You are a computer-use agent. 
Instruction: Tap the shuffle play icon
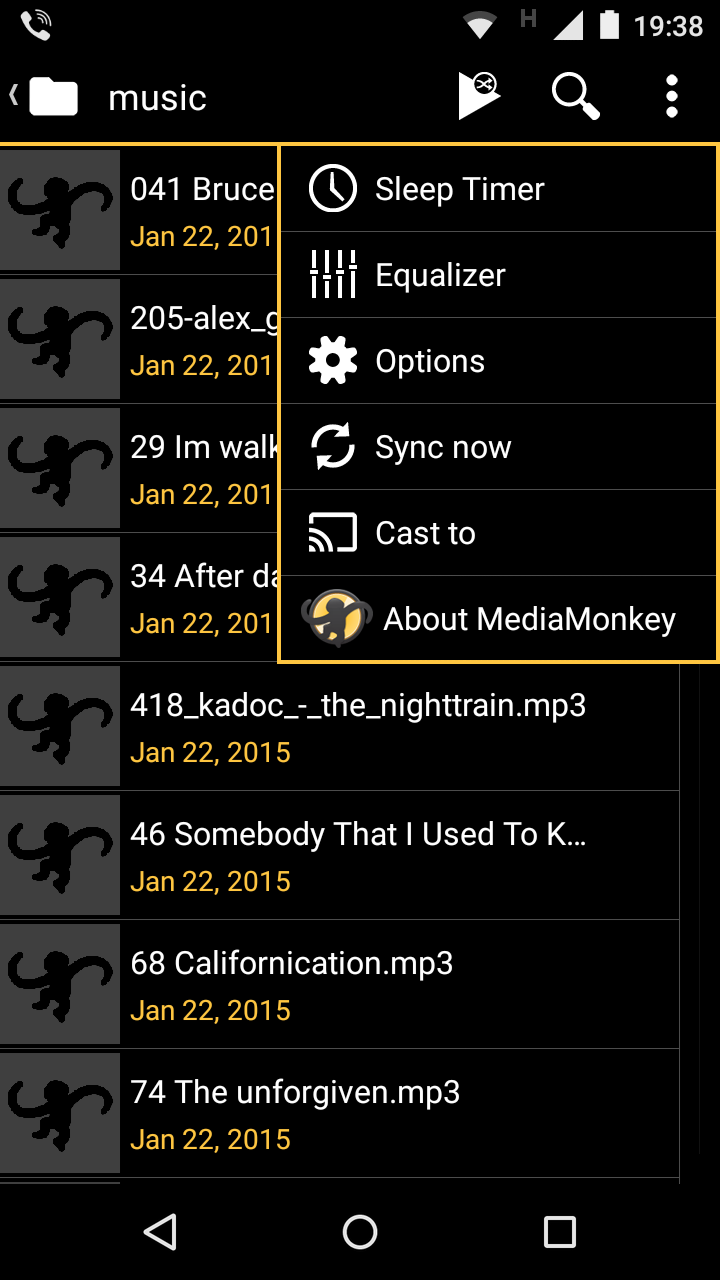(478, 96)
